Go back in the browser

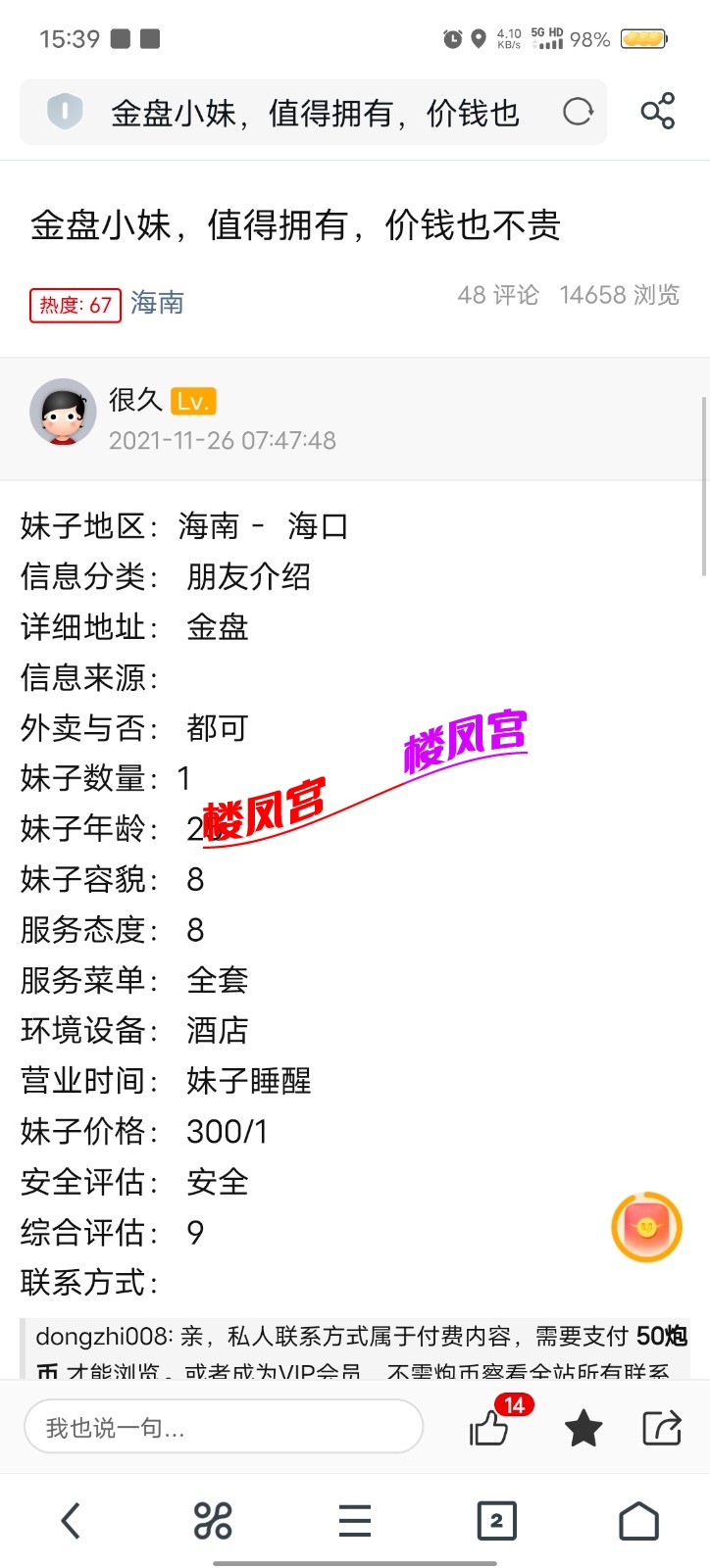click(x=71, y=1521)
